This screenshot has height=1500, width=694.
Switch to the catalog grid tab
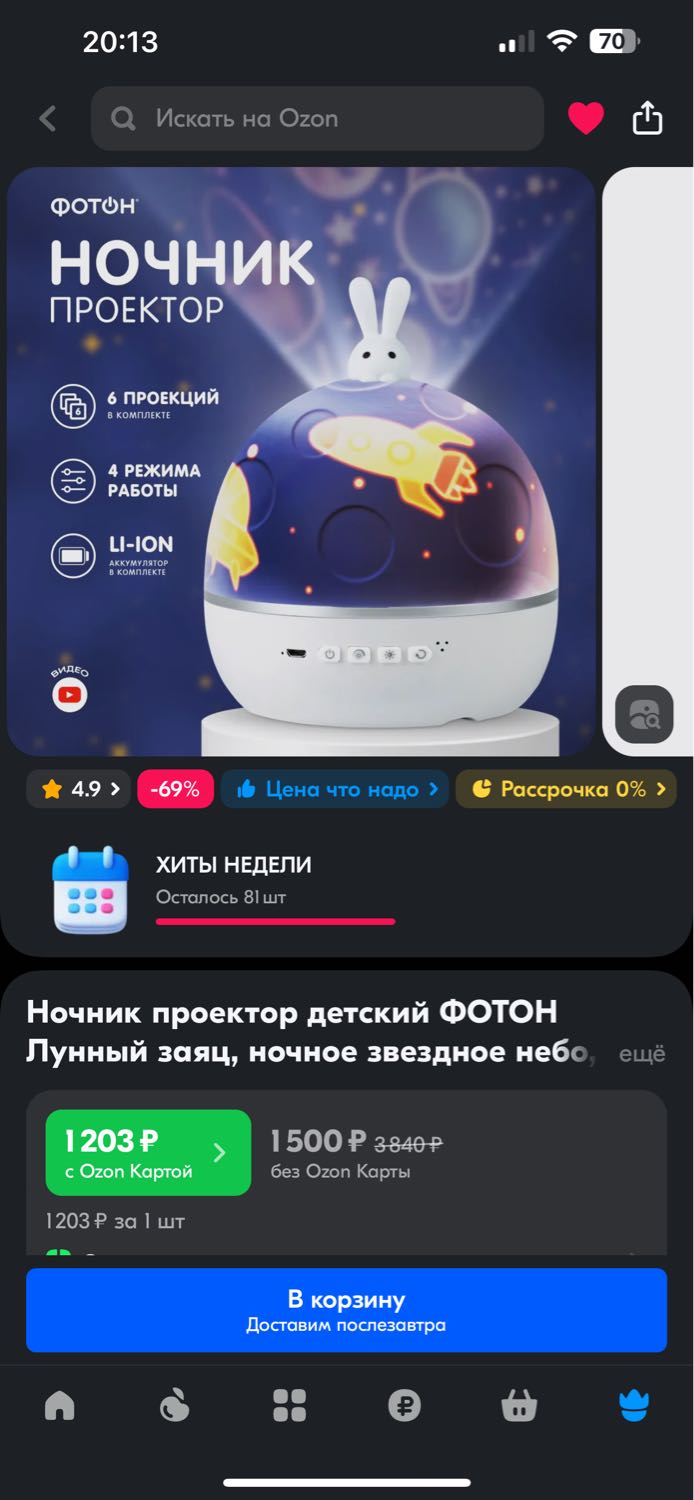(x=290, y=1406)
